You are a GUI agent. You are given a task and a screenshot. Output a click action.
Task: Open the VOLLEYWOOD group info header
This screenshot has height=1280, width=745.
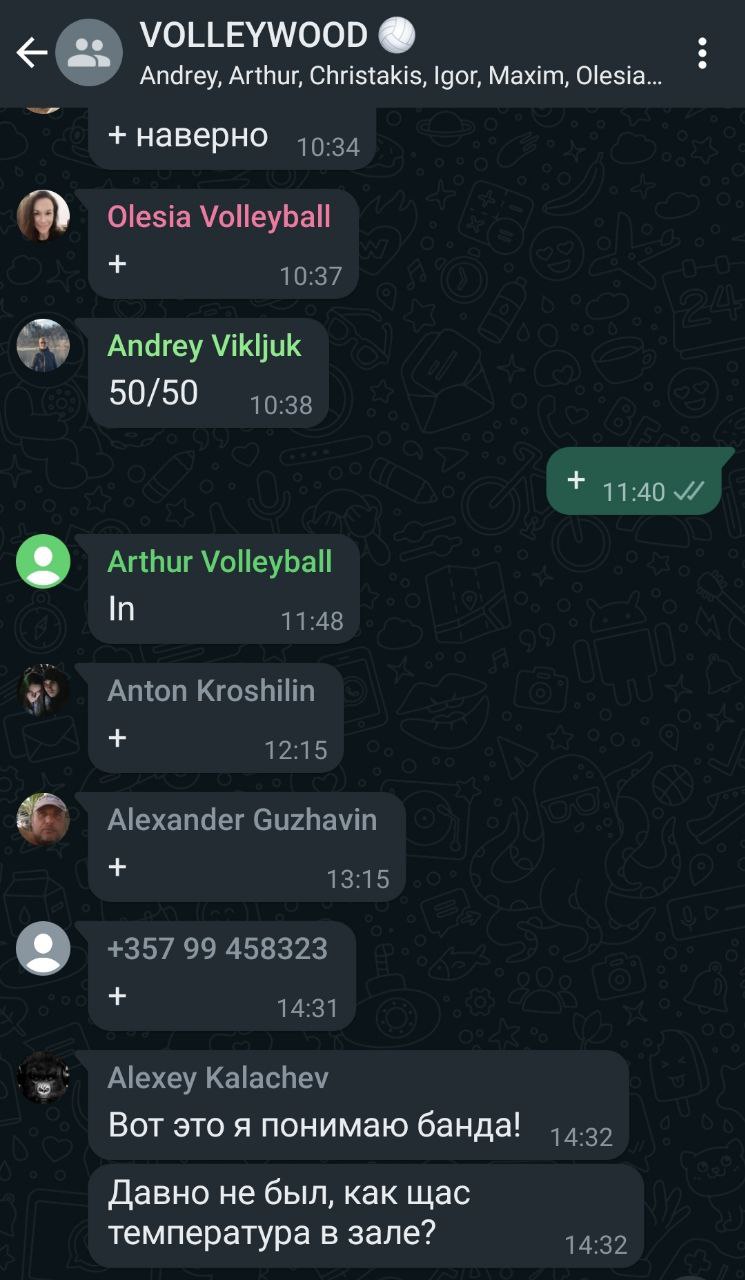(x=400, y=53)
